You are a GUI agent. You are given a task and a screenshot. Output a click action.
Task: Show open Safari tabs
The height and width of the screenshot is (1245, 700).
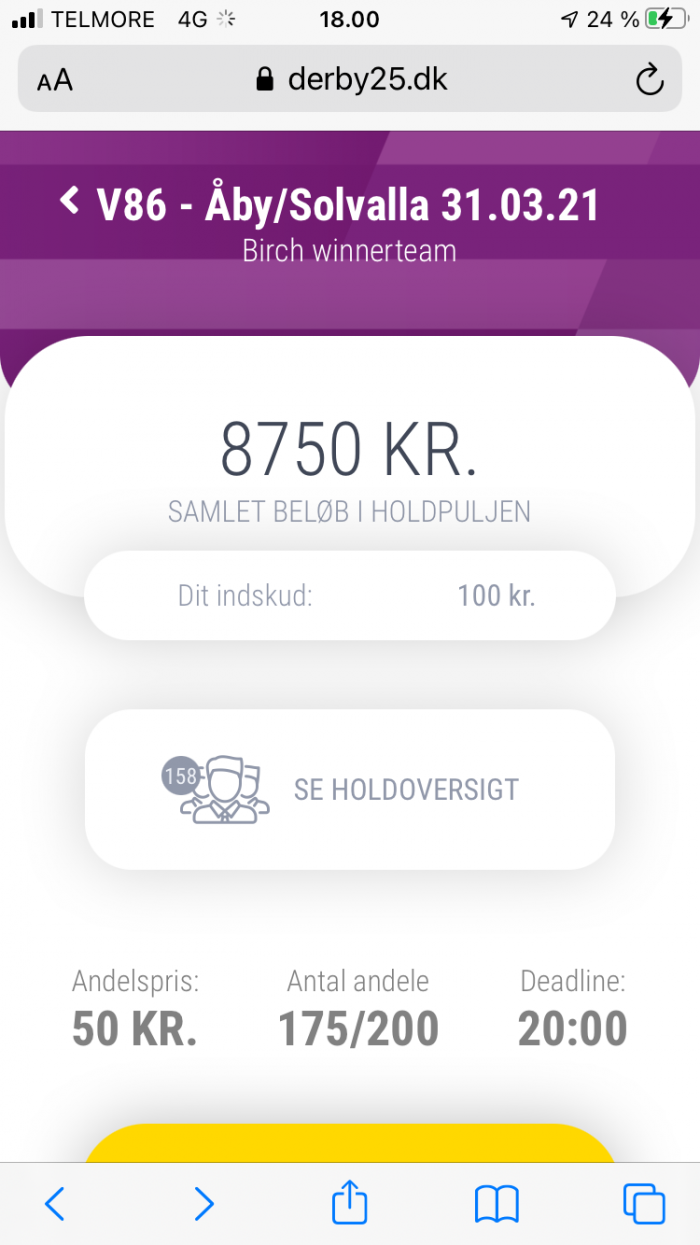pyautogui.click(x=643, y=1203)
